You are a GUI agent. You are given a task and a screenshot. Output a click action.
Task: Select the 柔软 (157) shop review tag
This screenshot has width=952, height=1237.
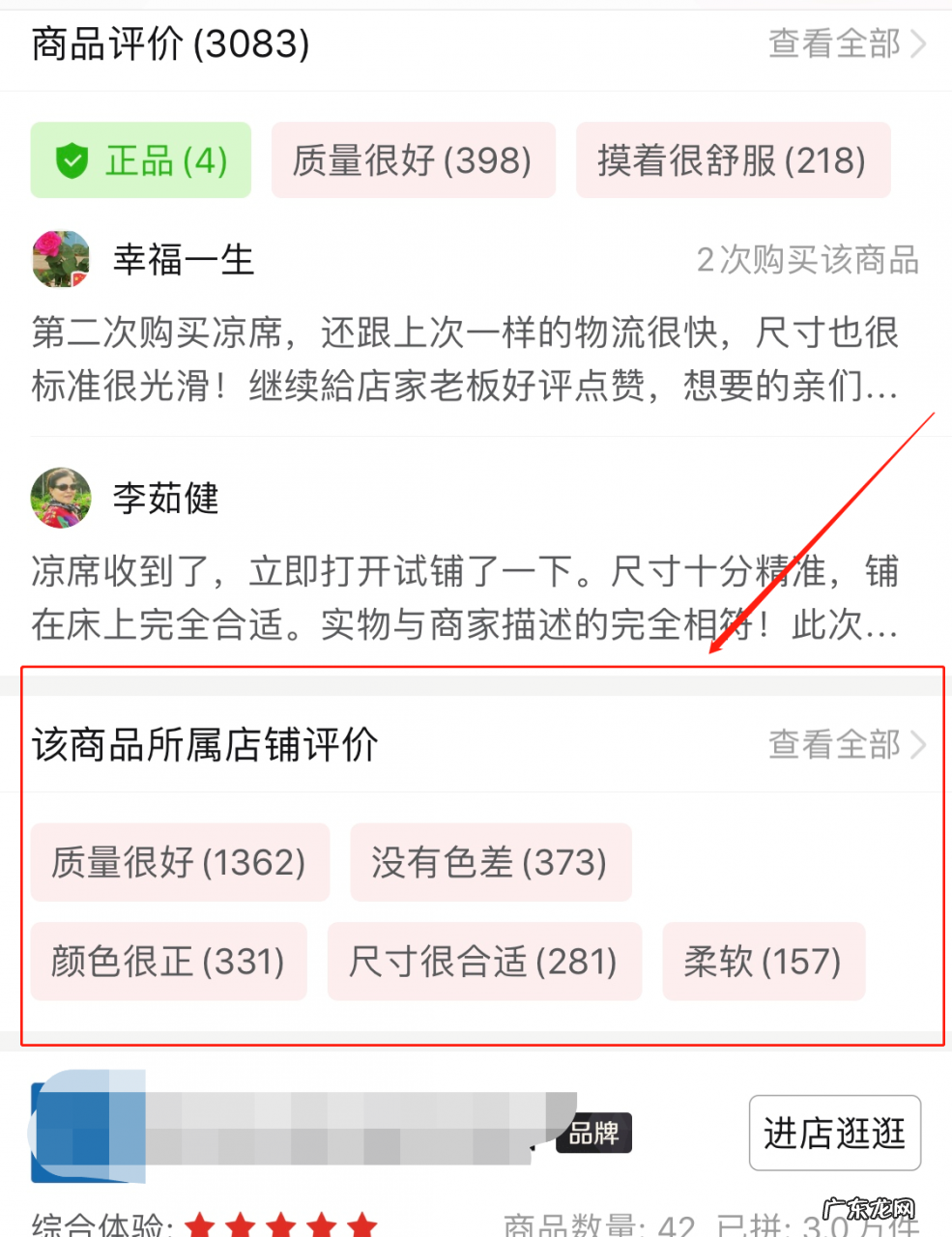tap(764, 962)
